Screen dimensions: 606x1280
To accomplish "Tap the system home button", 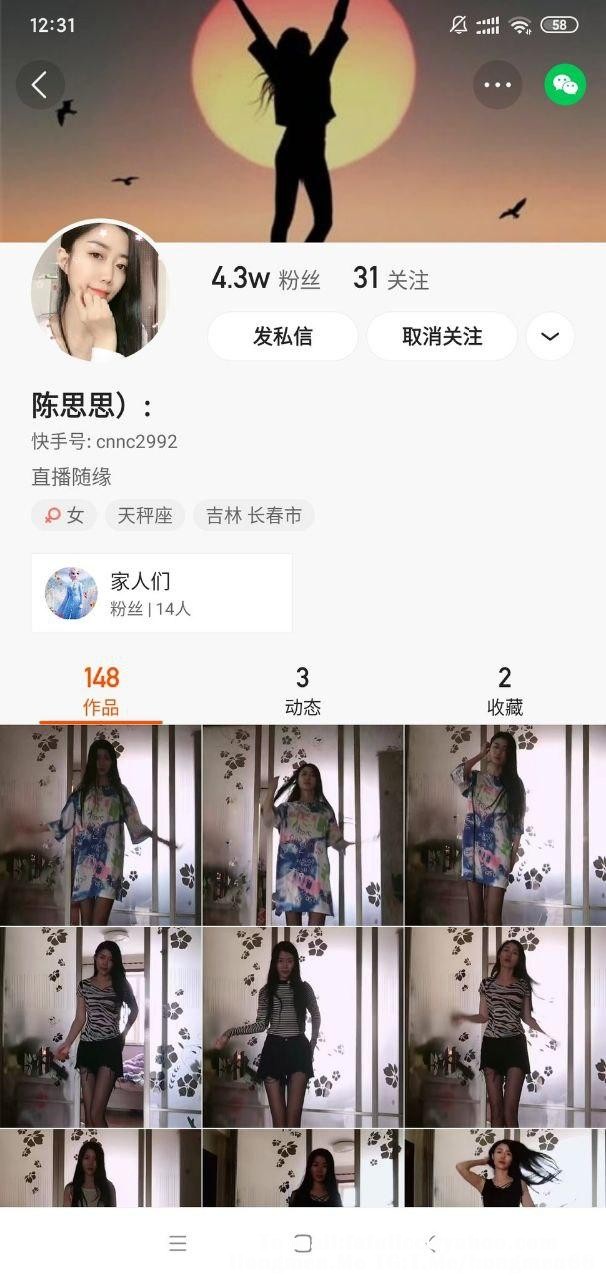I will point(303,1243).
